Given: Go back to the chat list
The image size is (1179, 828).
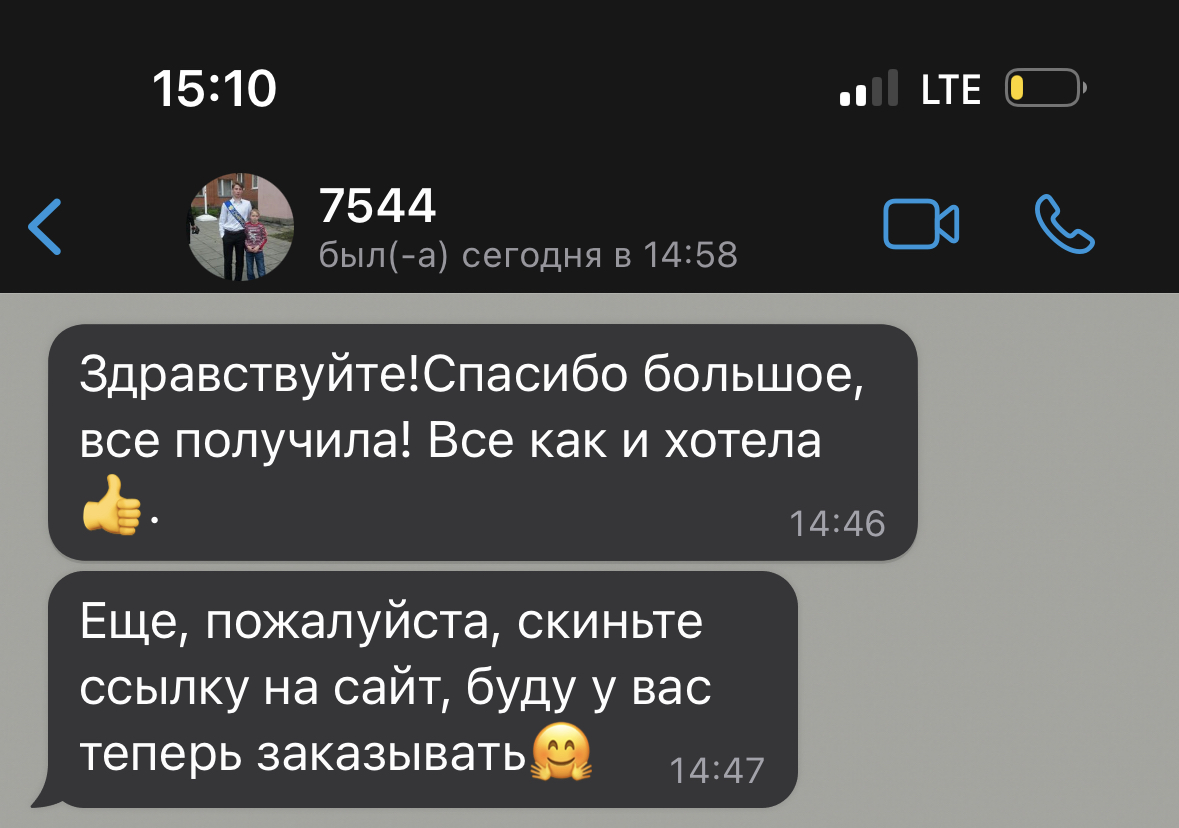Looking at the screenshot, I should pyautogui.click(x=46, y=226).
